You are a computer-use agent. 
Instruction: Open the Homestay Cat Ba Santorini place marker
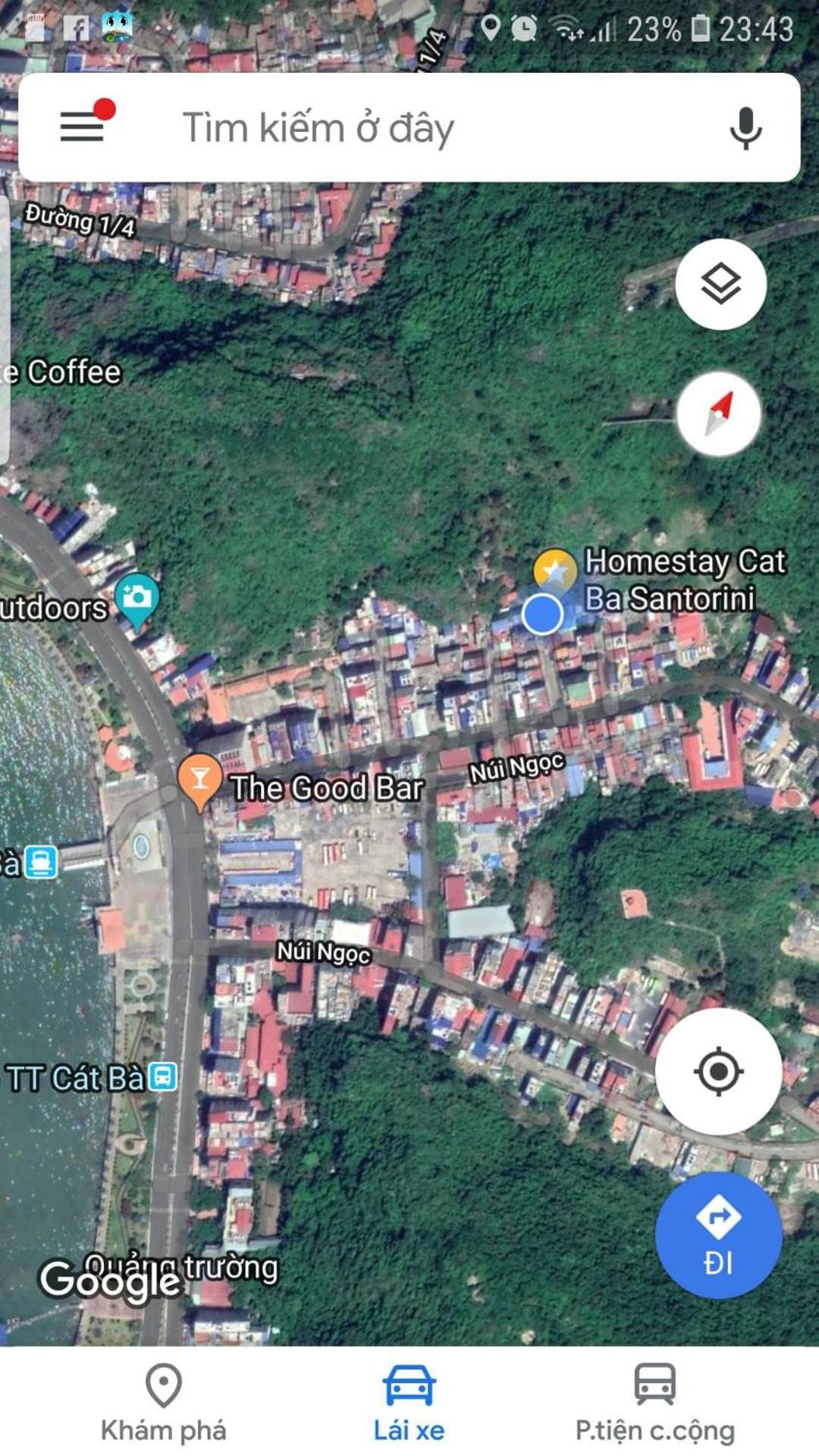tap(555, 571)
